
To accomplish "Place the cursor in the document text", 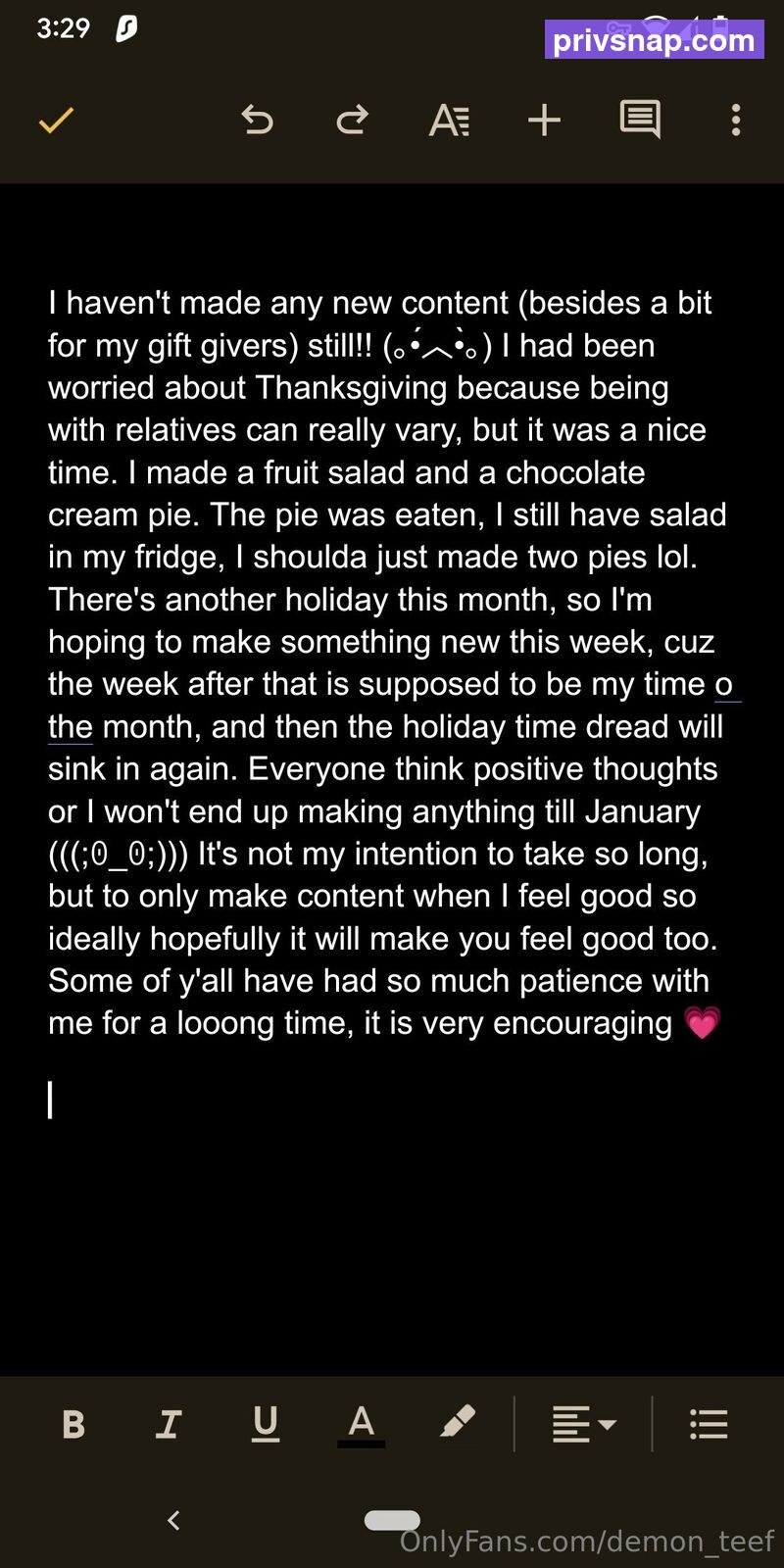I will tap(390, 662).
